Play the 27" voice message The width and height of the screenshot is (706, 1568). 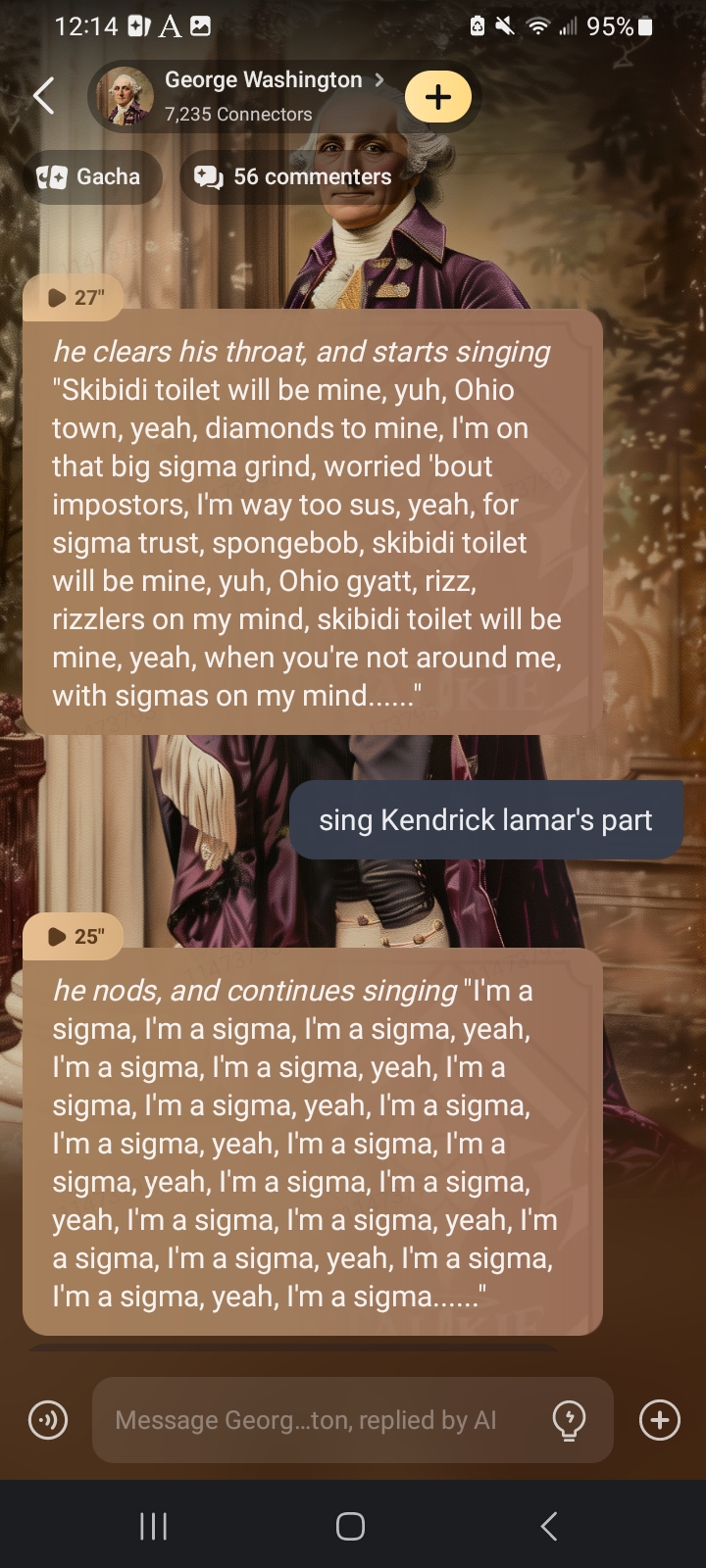coord(75,298)
